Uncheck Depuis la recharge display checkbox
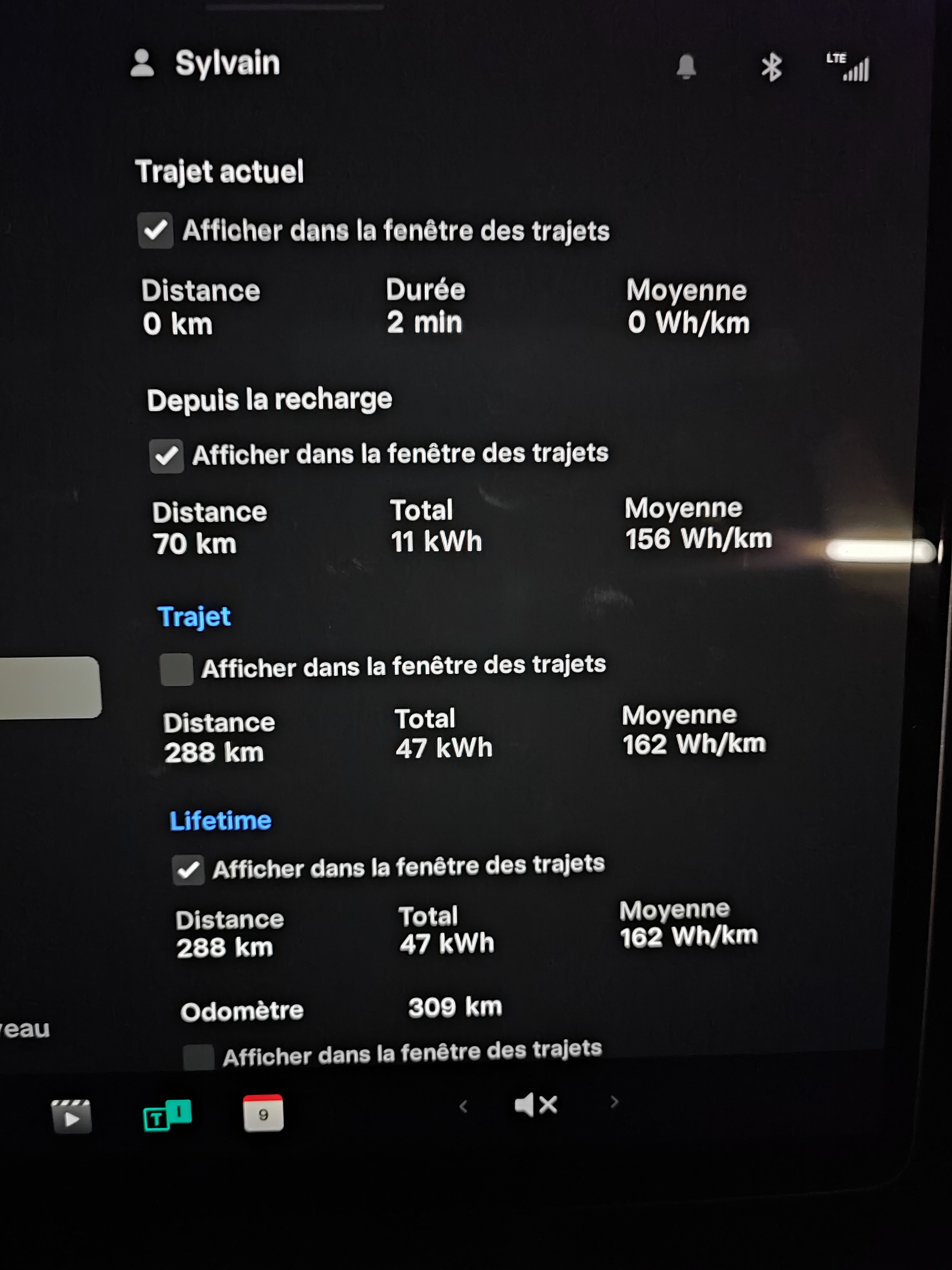The width and height of the screenshot is (952, 1270). click(166, 456)
